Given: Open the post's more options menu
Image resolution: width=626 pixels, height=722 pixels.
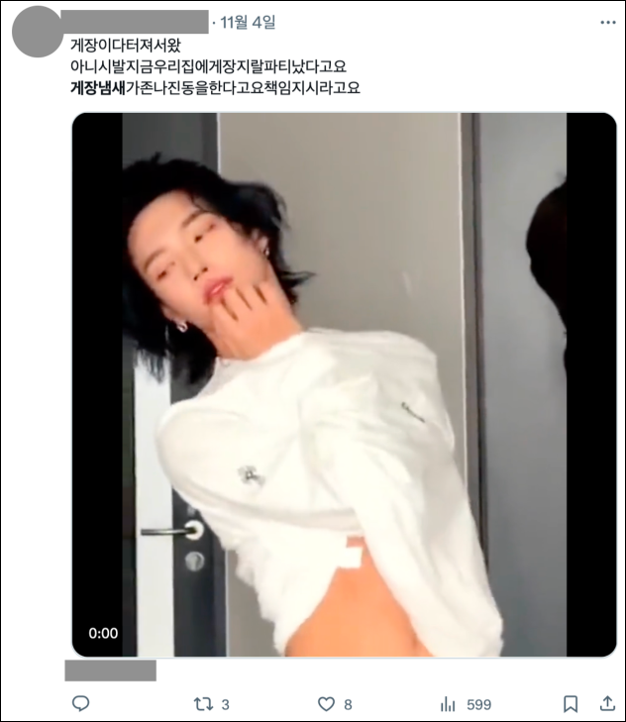Looking at the screenshot, I should tap(606, 22).
